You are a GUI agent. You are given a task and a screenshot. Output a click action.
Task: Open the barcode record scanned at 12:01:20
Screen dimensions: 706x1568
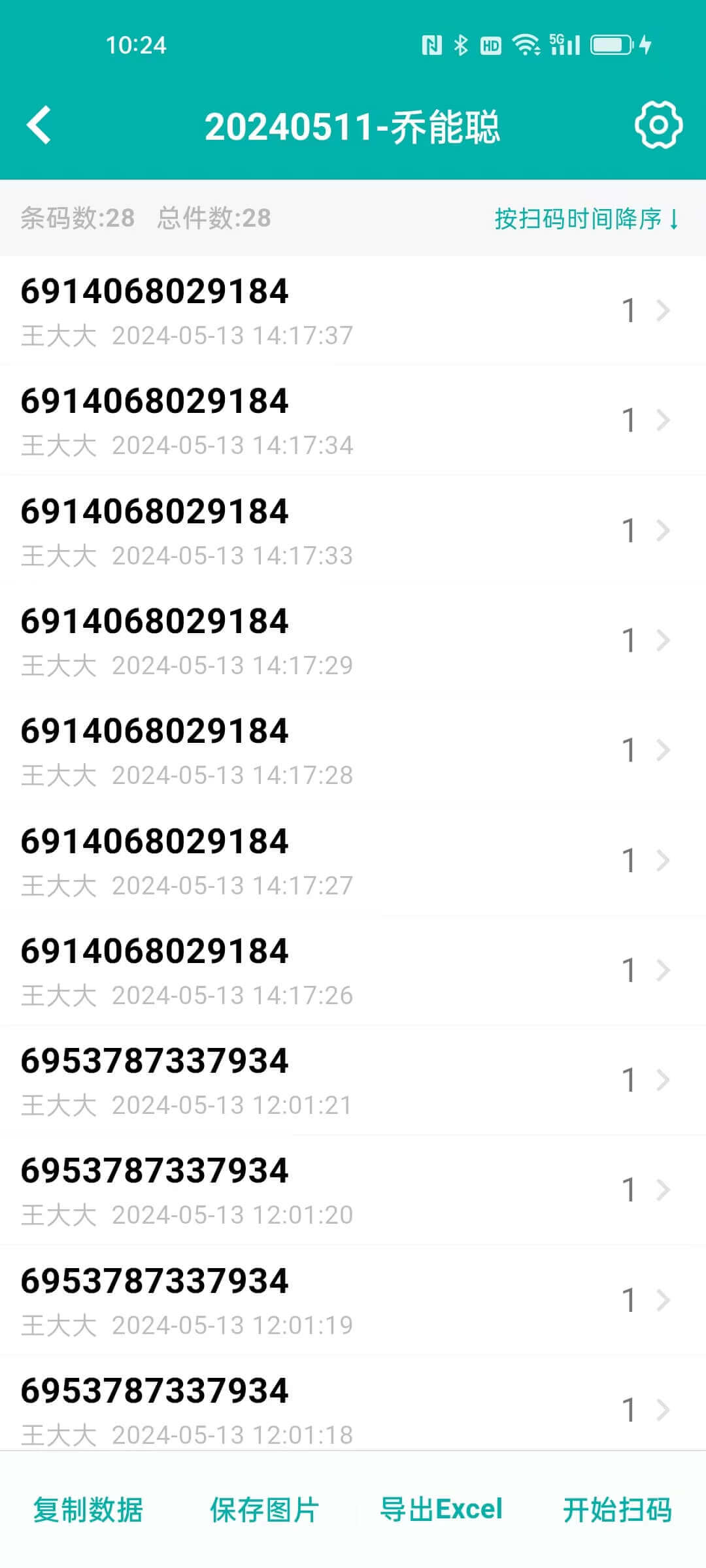click(353, 1190)
